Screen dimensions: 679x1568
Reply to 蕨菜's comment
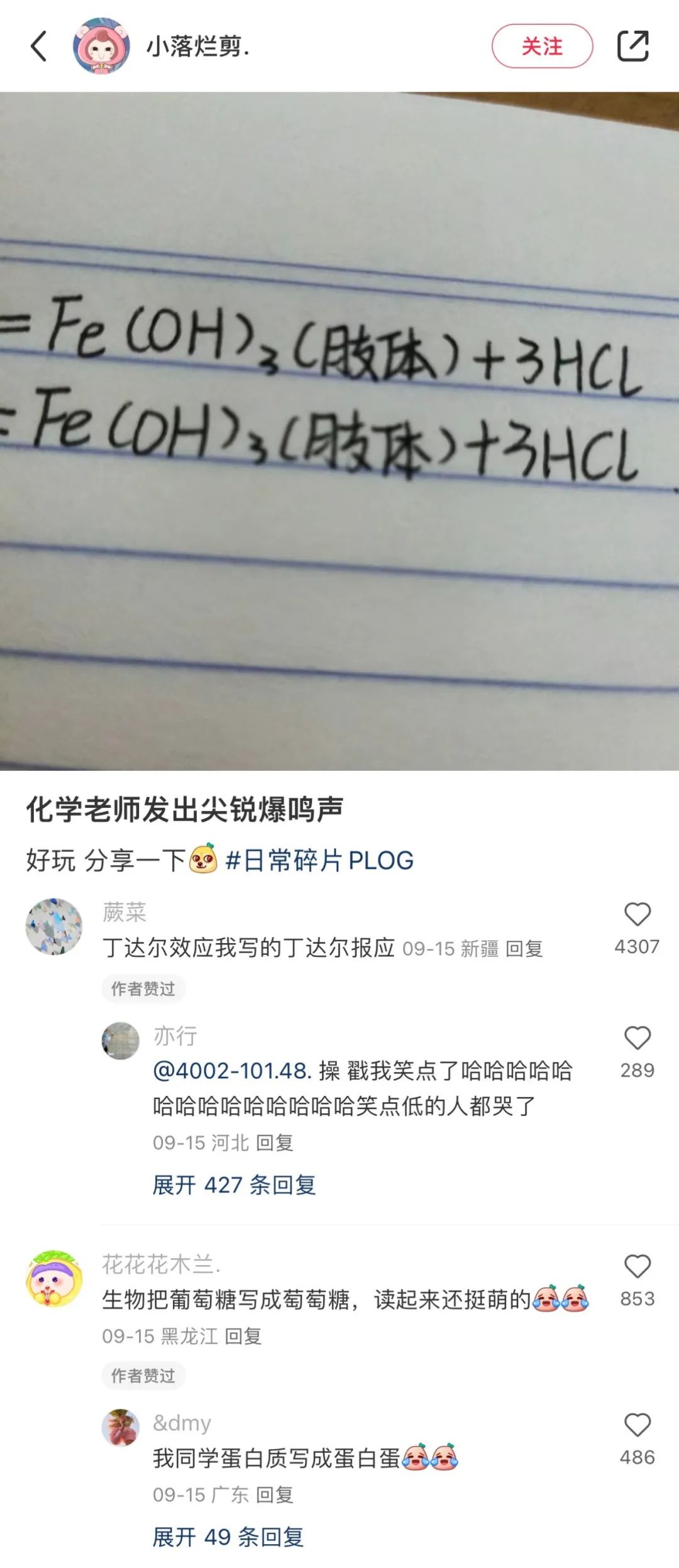click(524, 949)
